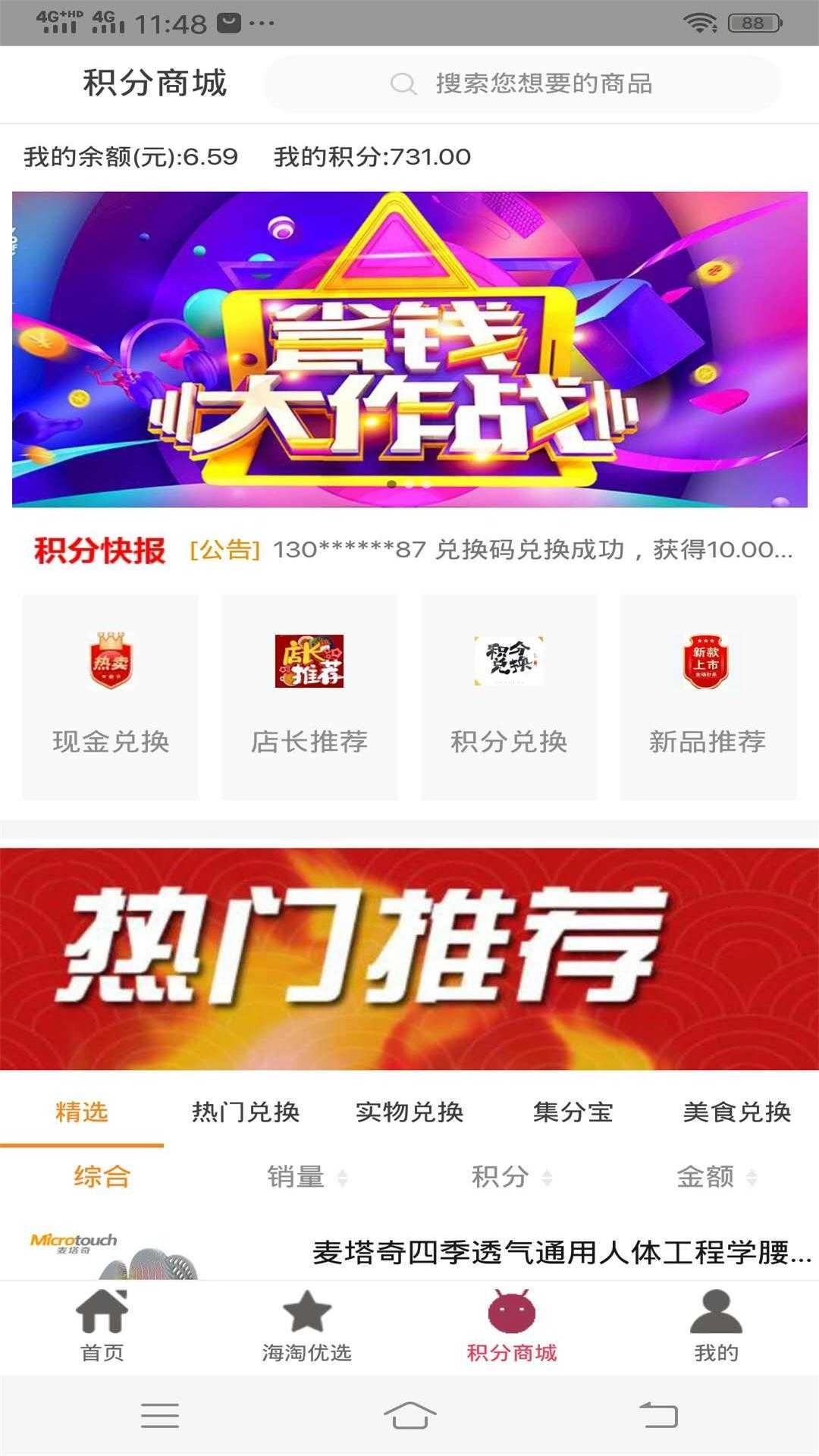Sort products by 金额
The width and height of the screenshot is (819, 1456).
pos(716,1177)
